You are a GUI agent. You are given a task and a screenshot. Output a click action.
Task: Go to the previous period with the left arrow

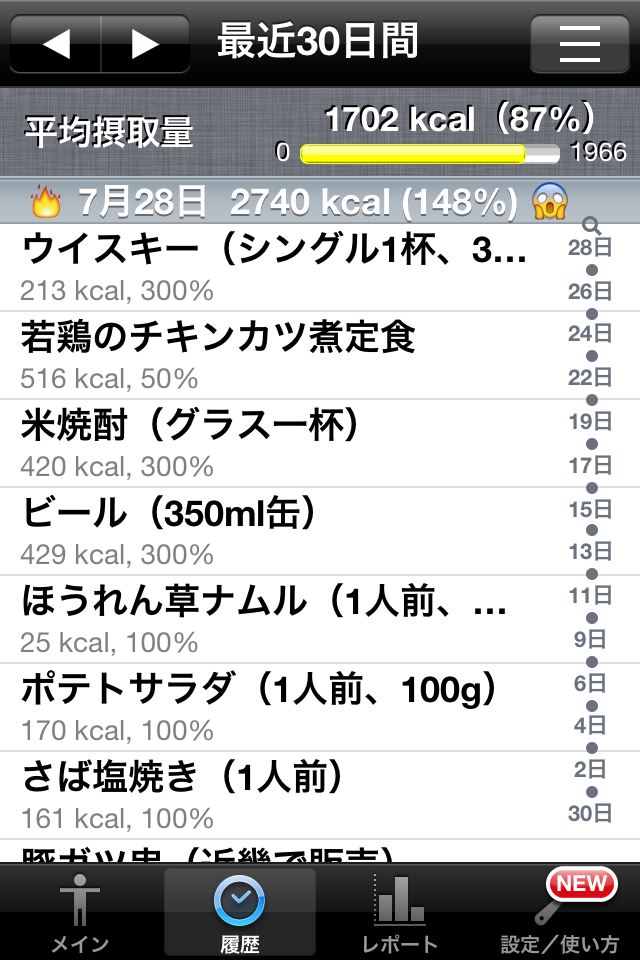coord(56,44)
